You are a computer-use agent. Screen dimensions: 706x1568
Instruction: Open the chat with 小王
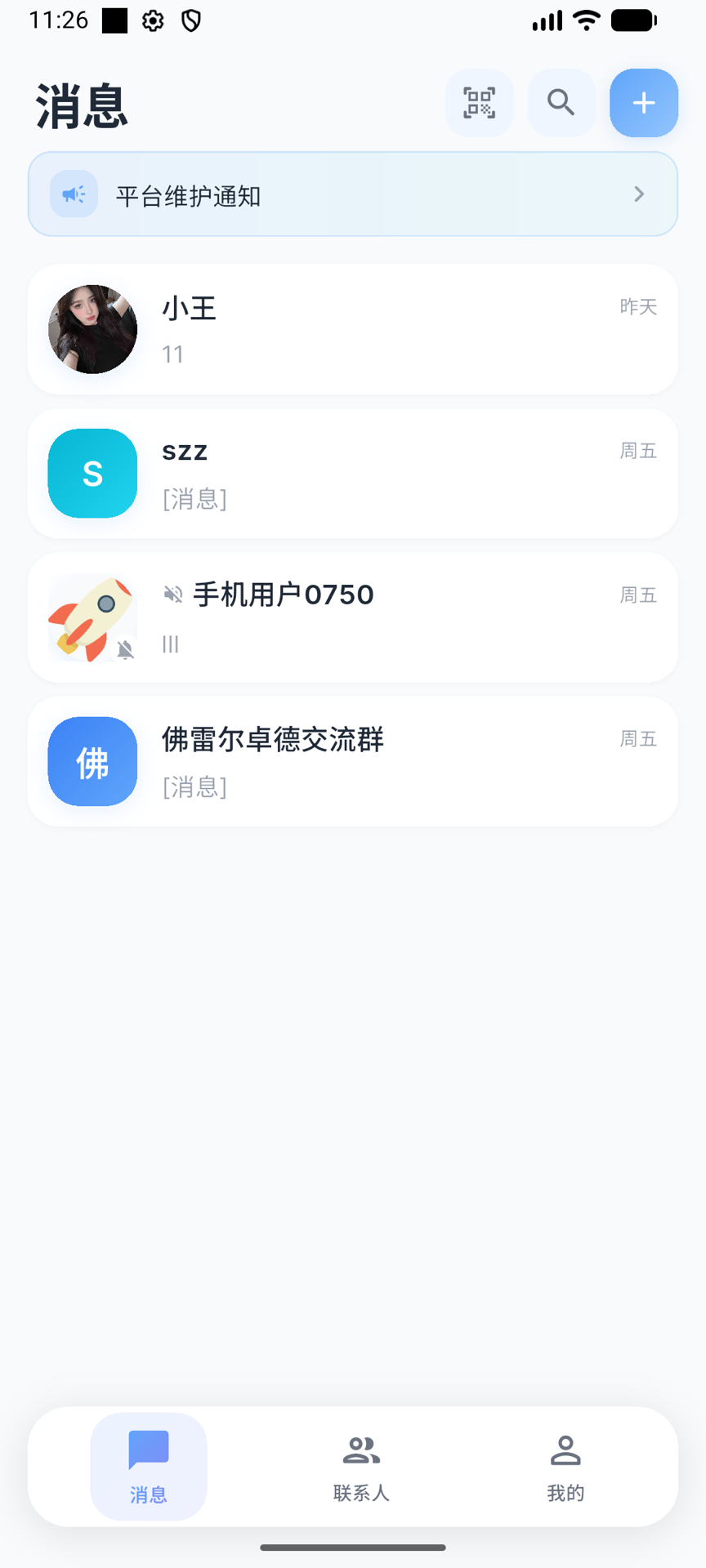pos(352,329)
